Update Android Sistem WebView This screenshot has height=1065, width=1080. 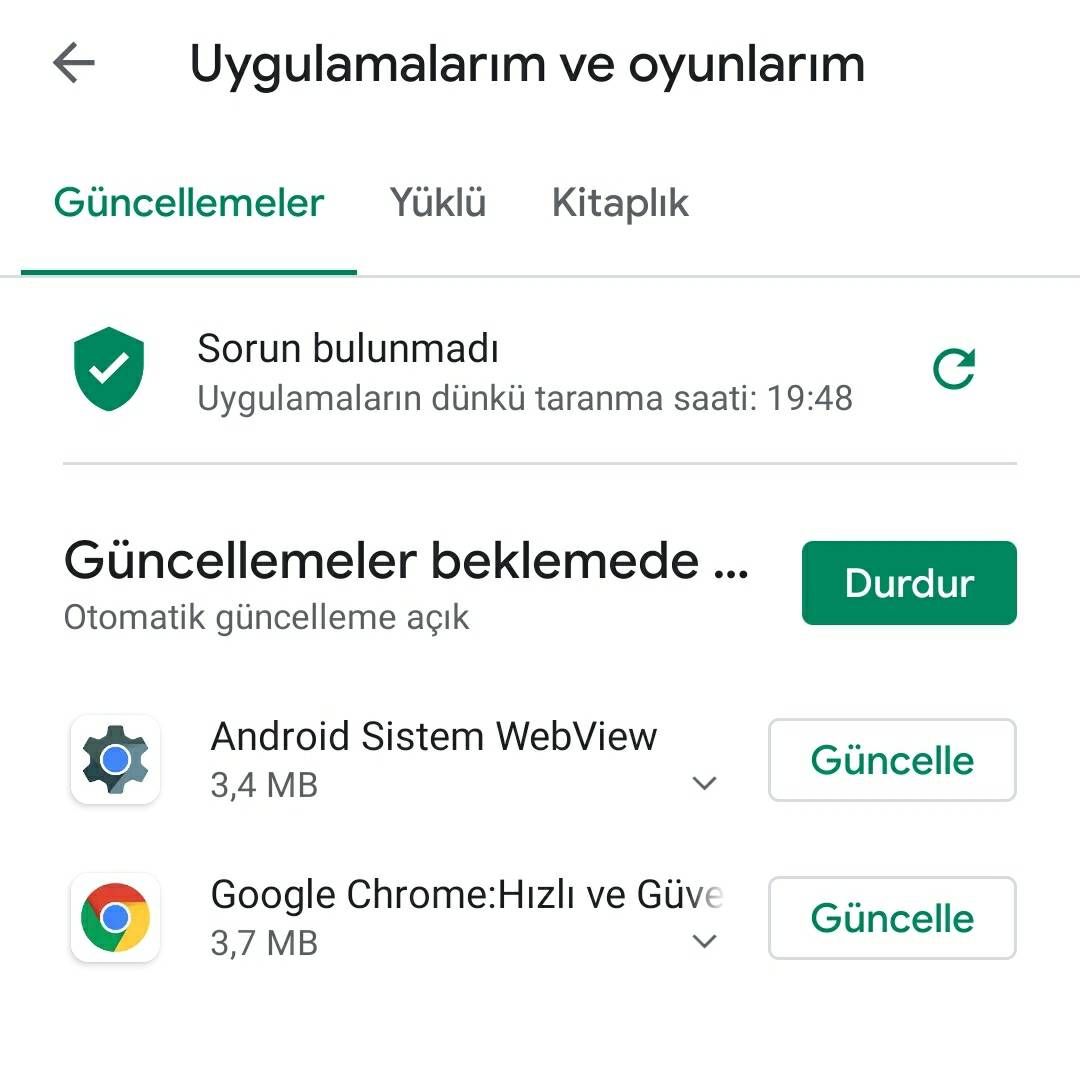[x=891, y=760]
